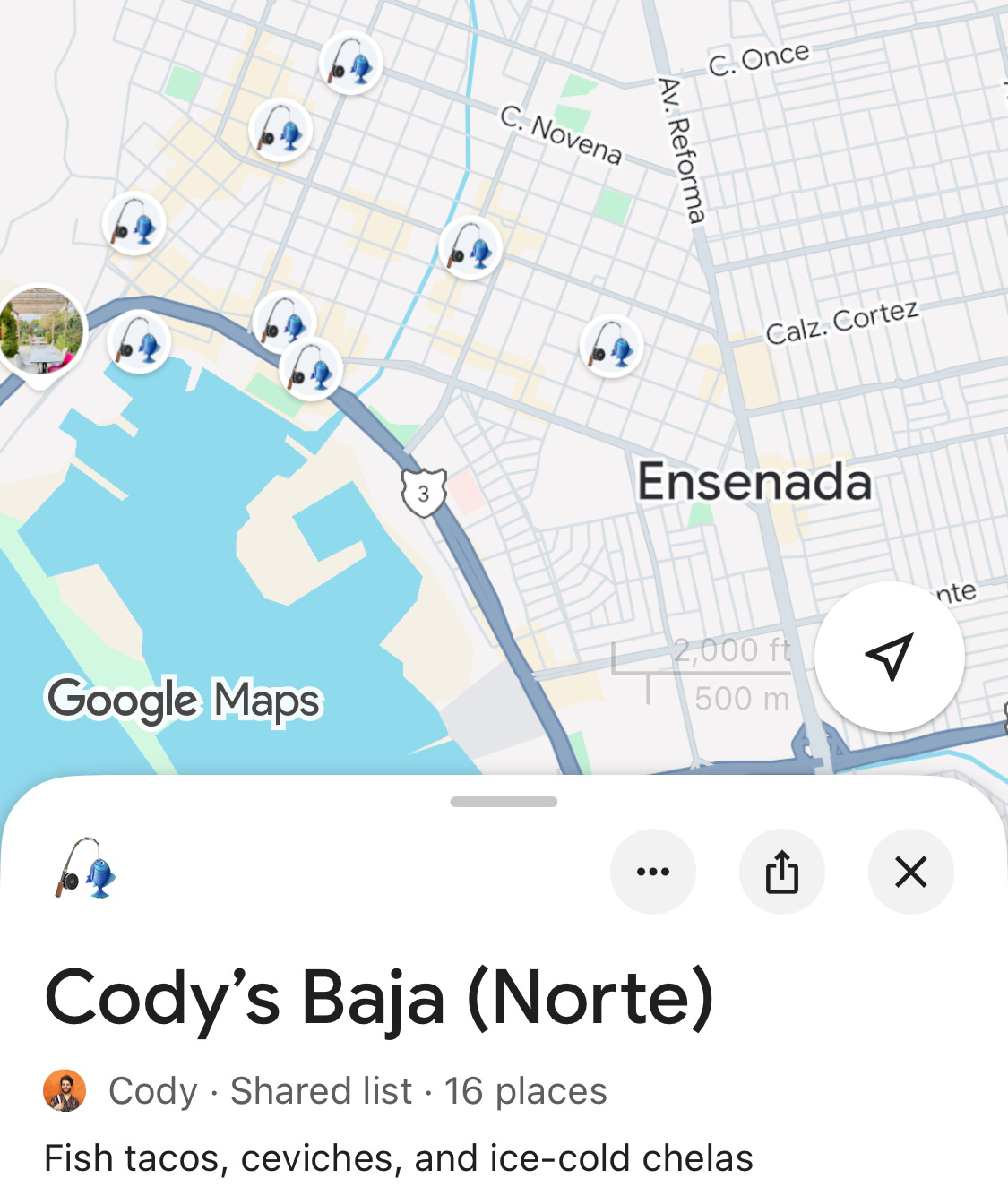
Task: Close the list panel
Action: [x=910, y=872]
